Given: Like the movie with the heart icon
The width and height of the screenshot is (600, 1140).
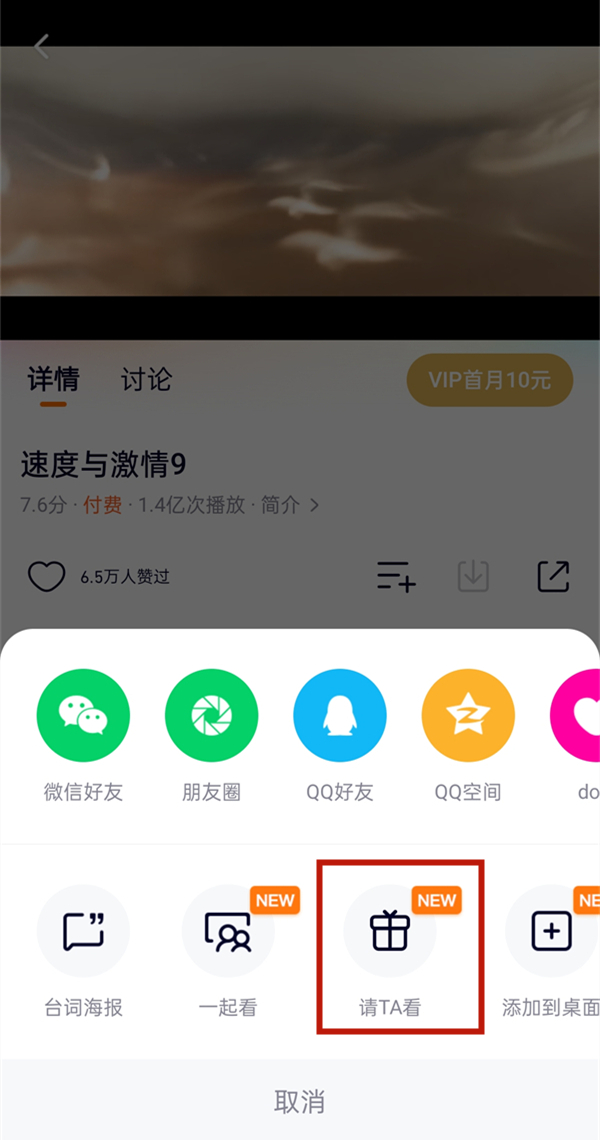Looking at the screenshot, I should (x=46, y=576).
